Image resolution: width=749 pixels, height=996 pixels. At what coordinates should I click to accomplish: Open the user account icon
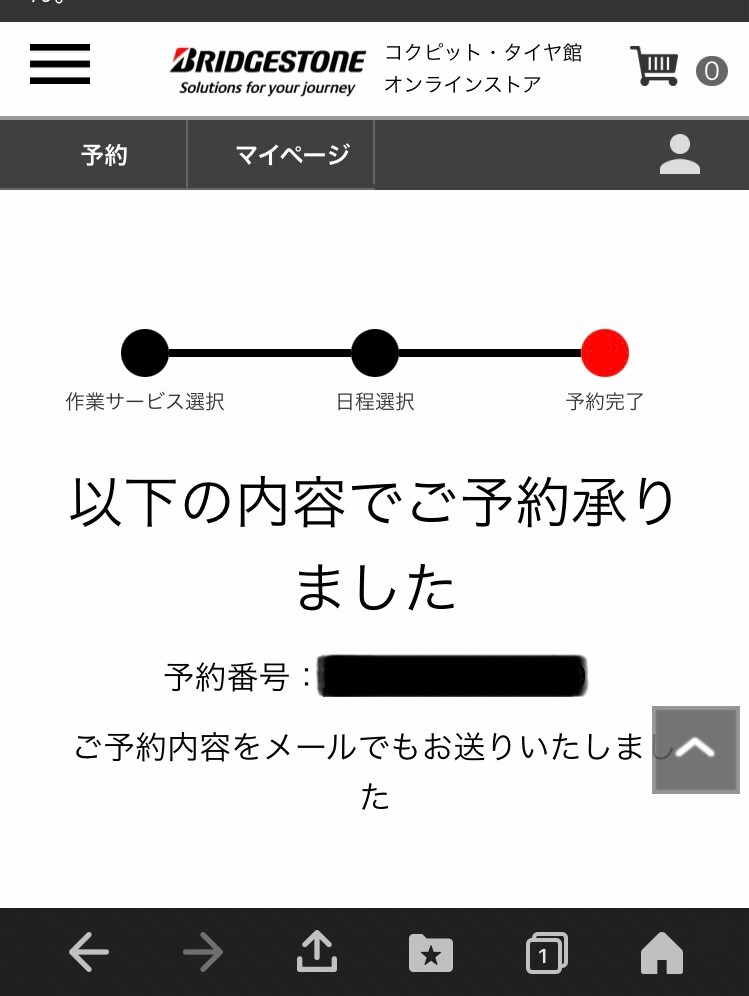(680, 155)
